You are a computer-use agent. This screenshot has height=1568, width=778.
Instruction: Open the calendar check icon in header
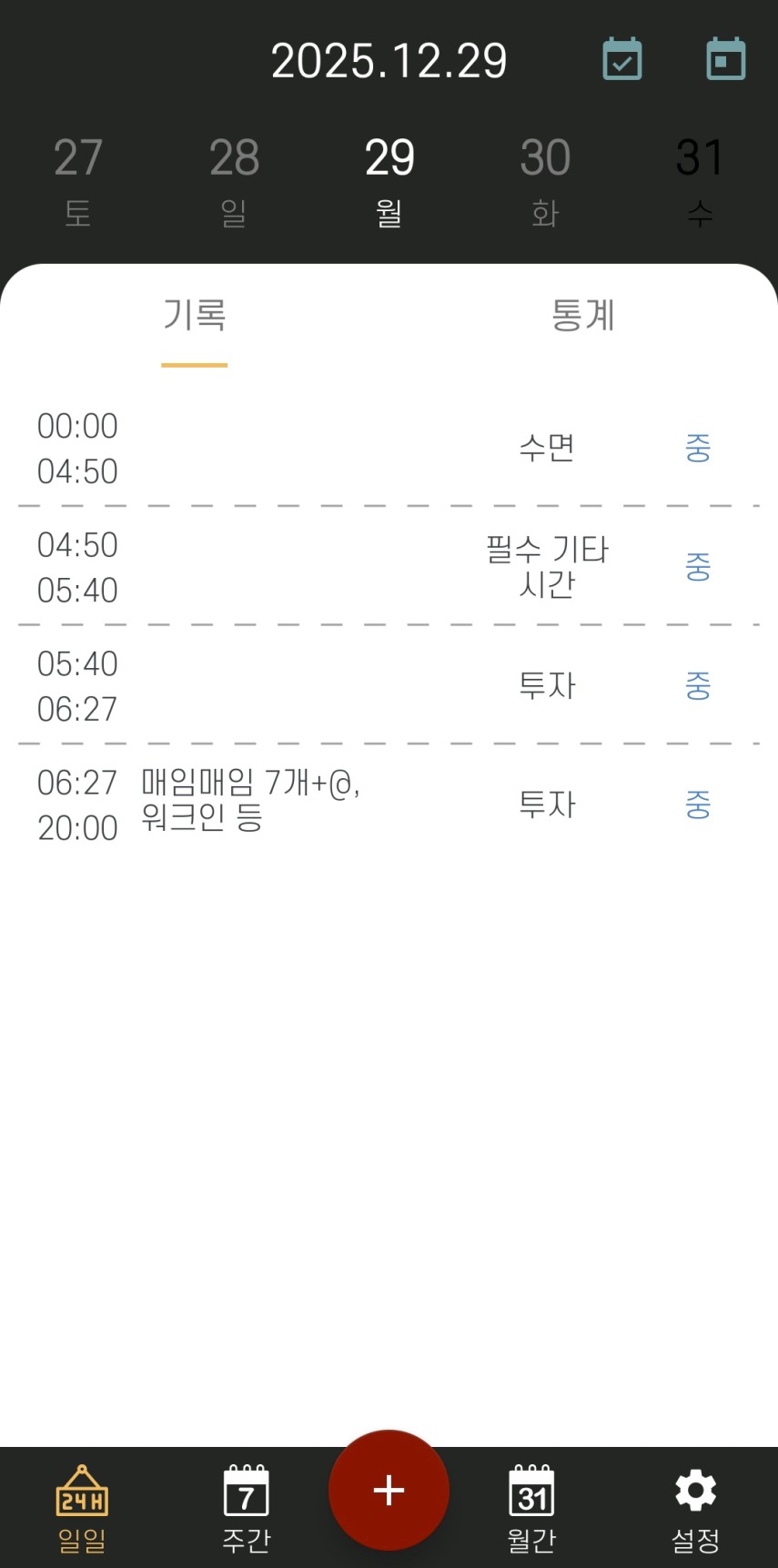coord(622,59)
